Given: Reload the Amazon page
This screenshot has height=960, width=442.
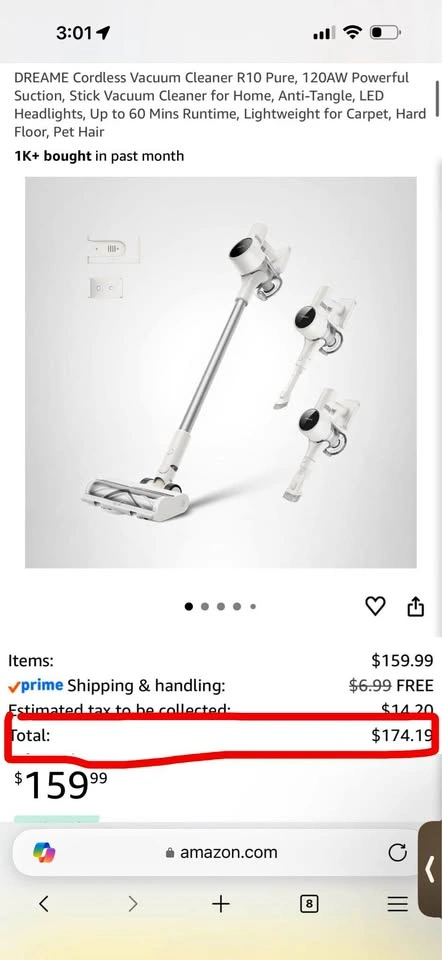Looking at the screenshot, I should point(397,852).
